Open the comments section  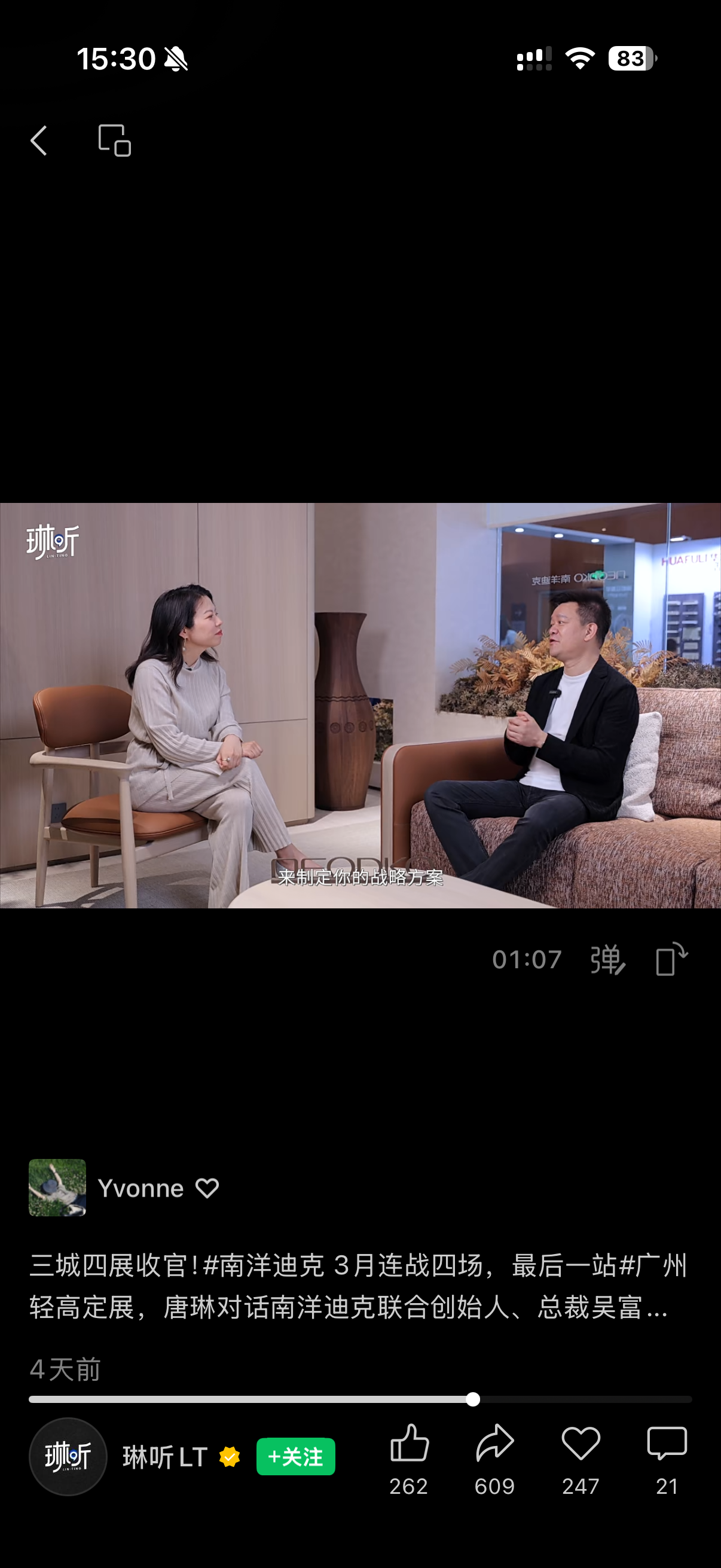[667, 1444]
